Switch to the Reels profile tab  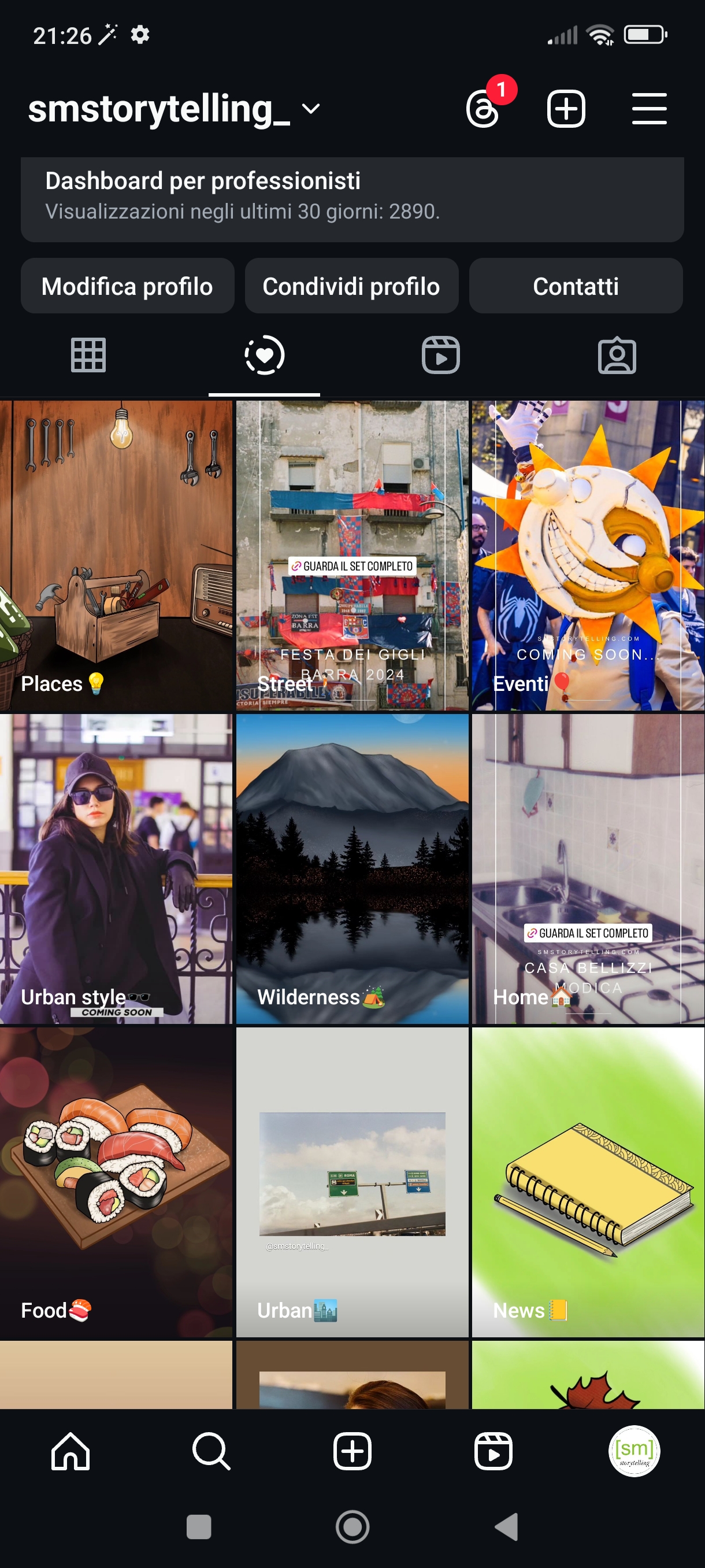(440, 355)
